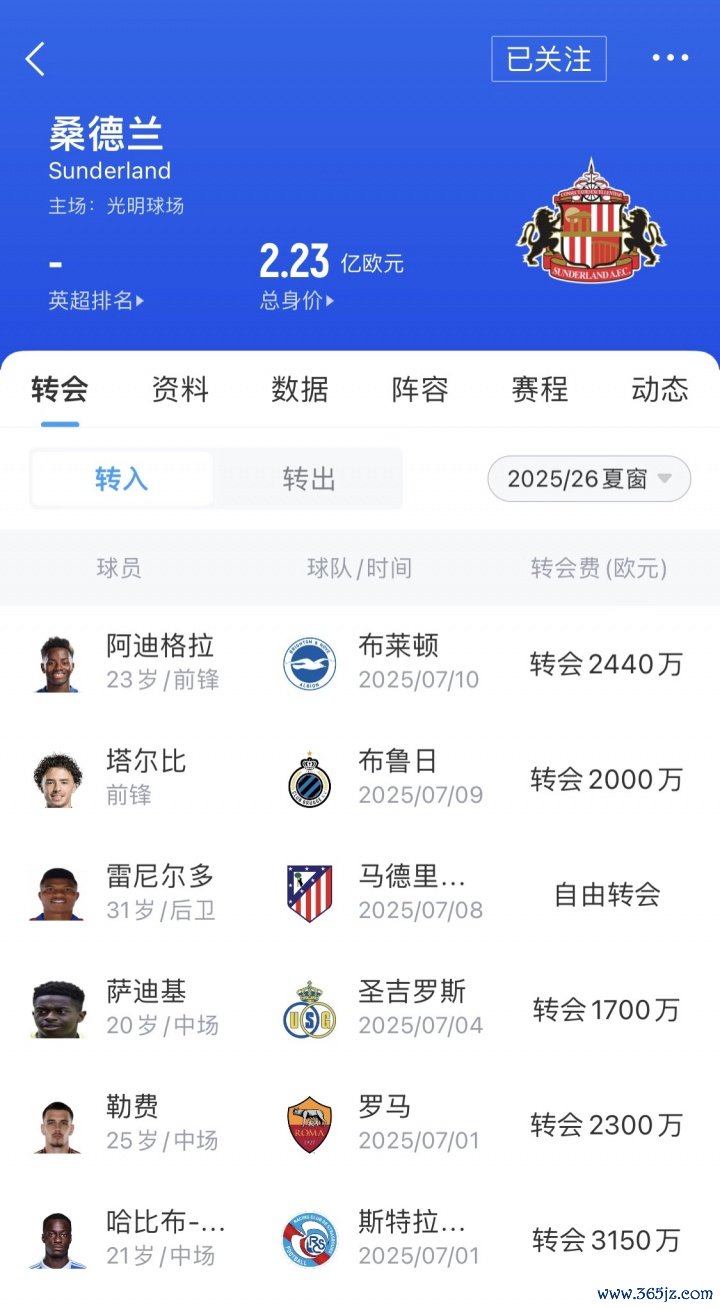
Task: Open the three-dot overflow menu
Action: pyautogui.click(x=670, y=58)
